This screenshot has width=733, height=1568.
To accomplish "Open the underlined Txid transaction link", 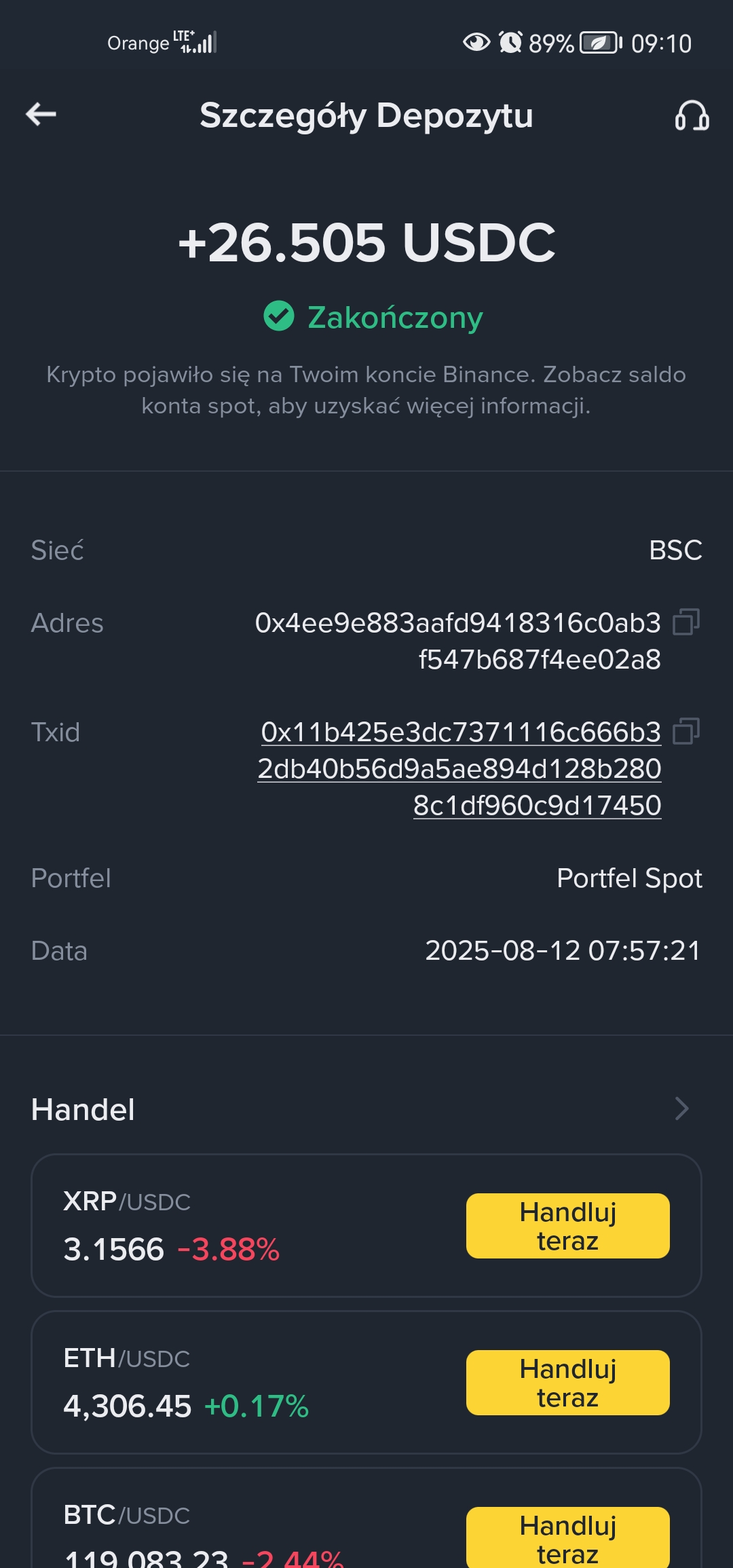I will [459, 768].
